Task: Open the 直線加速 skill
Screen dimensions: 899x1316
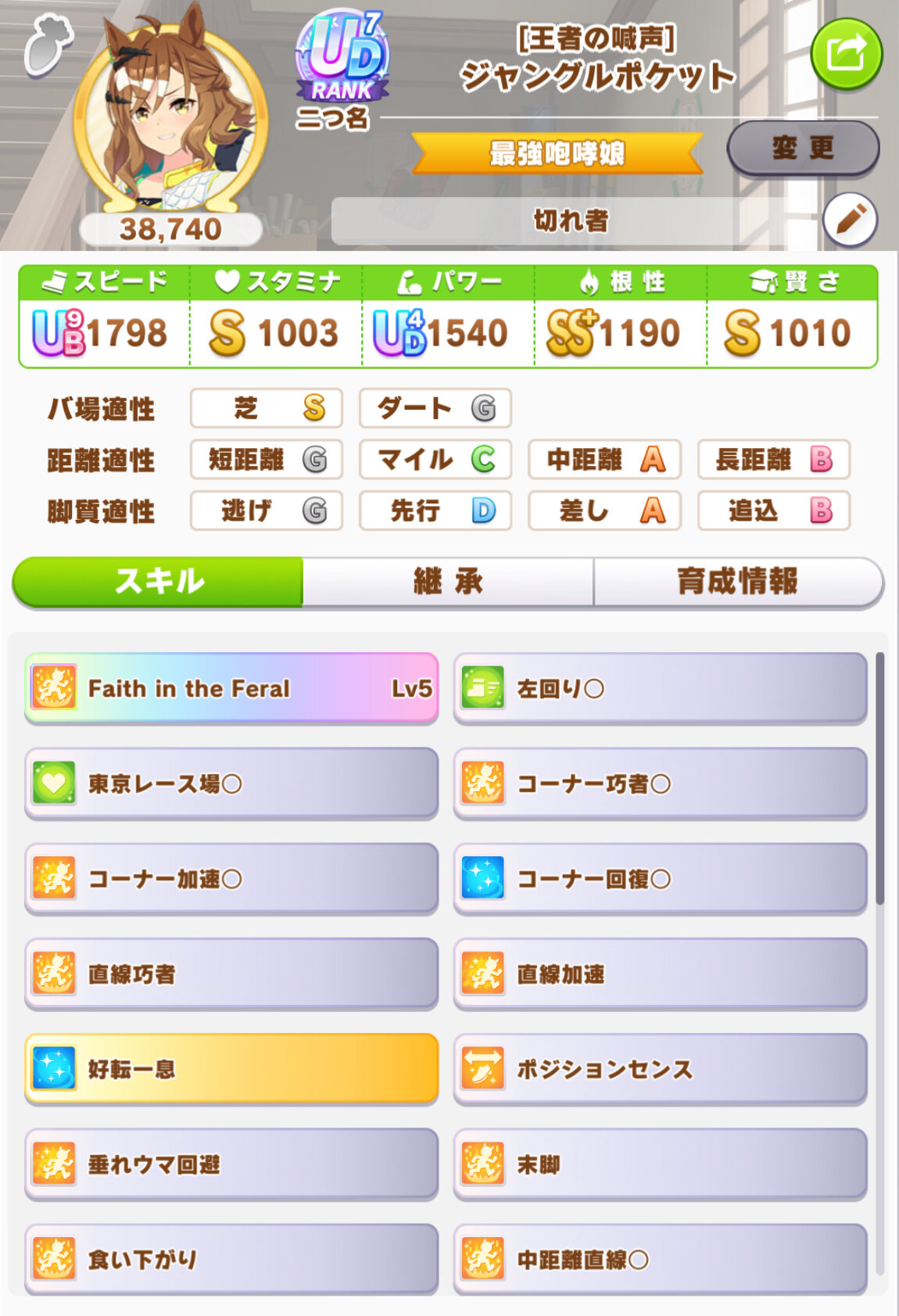Action: point(660,974)
